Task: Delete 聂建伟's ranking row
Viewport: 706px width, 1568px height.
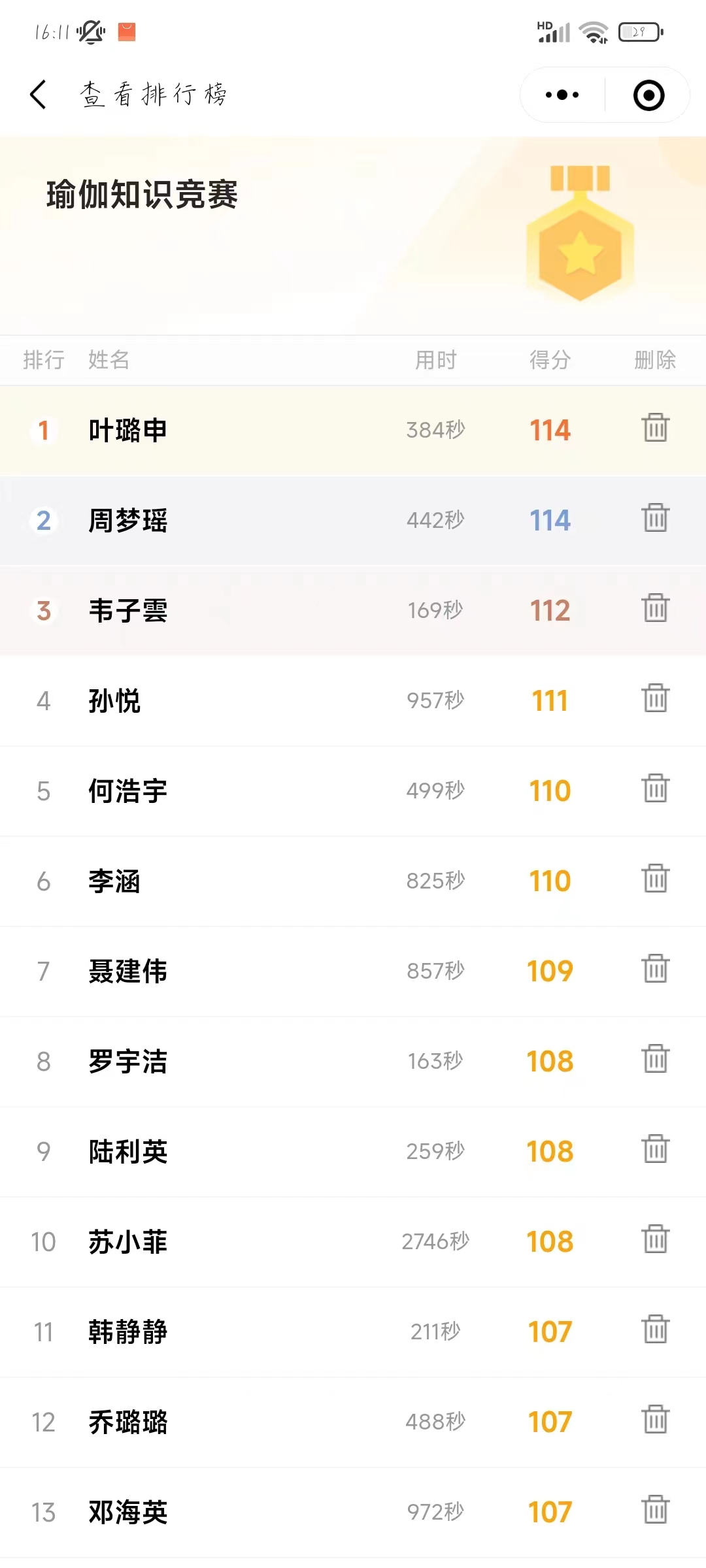Action: pos(655,969)
